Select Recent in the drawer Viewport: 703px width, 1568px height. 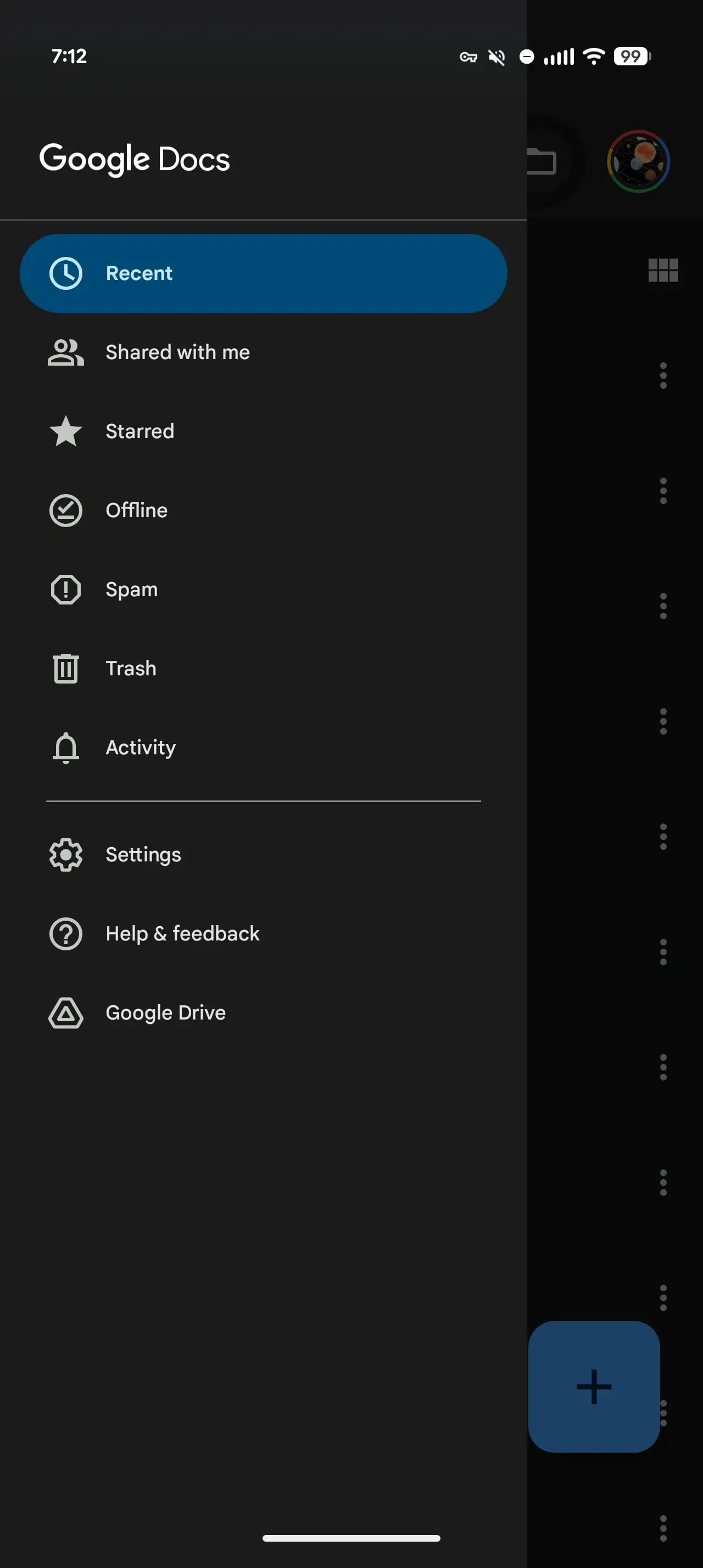point(263,273)
